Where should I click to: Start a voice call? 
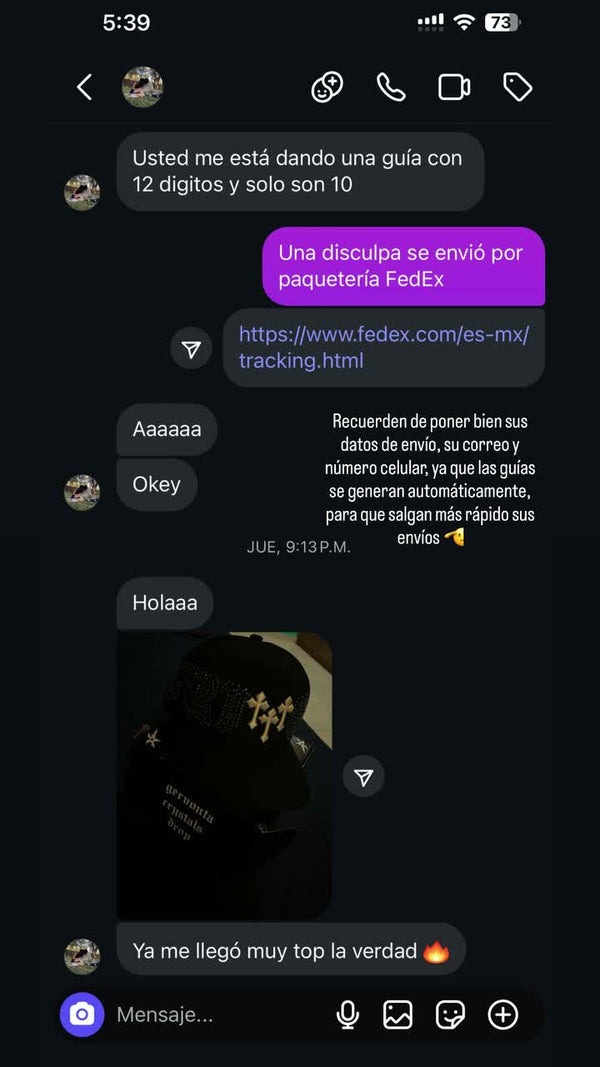391,88
